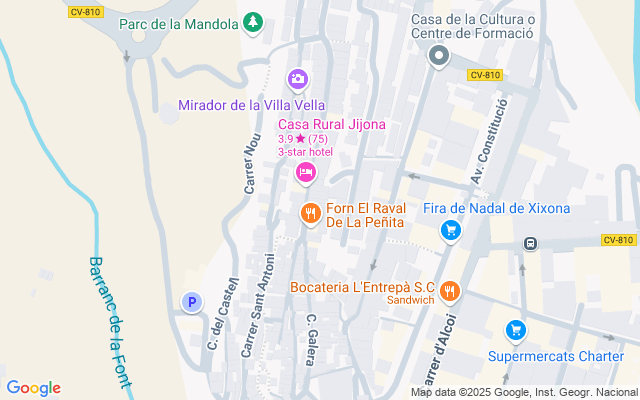Select the parking P marker

click(x=192, y=303)
